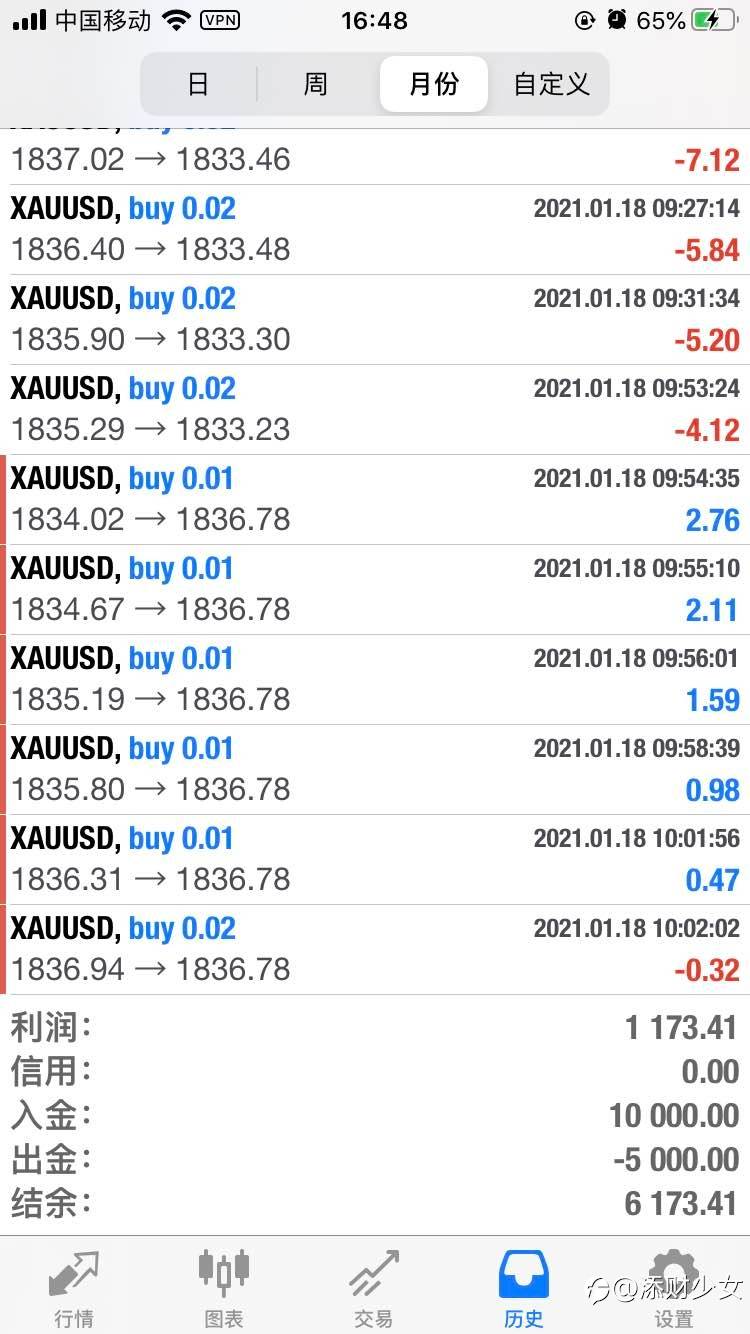View details of trade at 09:55:10

click(375, 590)
